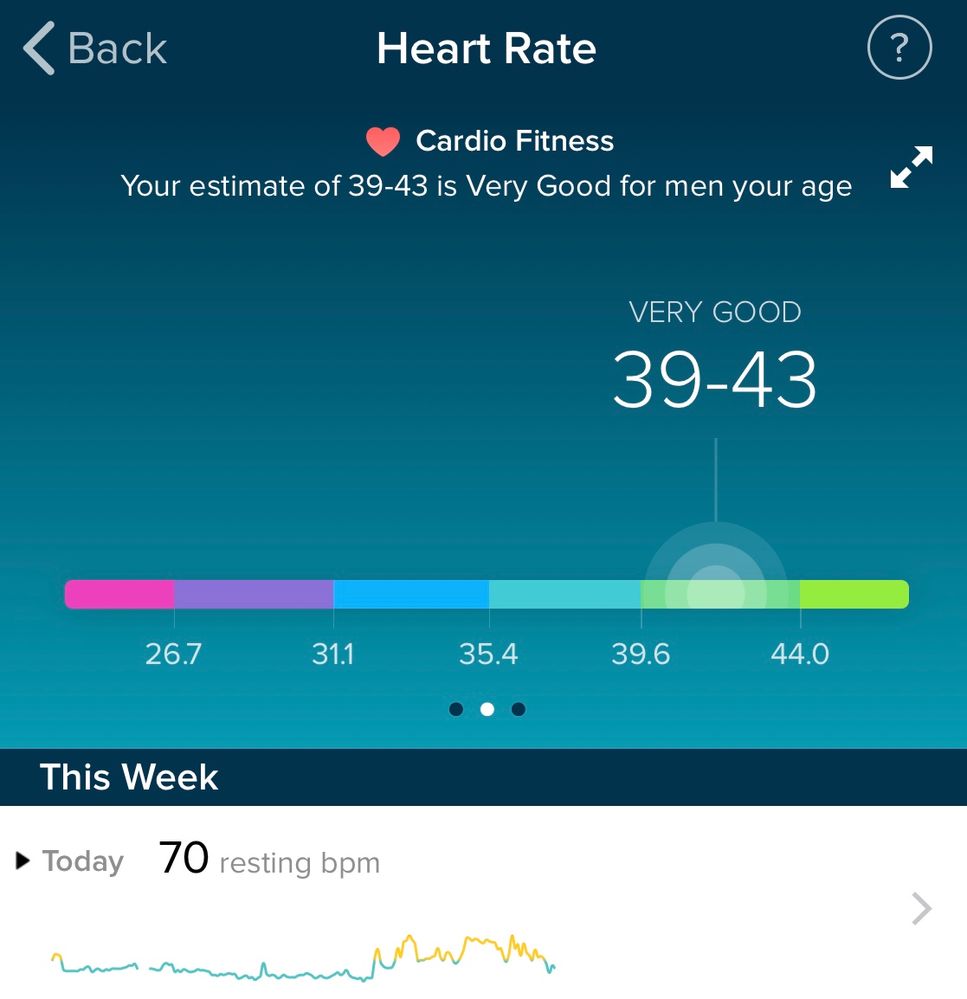Tap the third page indicator dot
967x999 pixels.
click(518, 709)
